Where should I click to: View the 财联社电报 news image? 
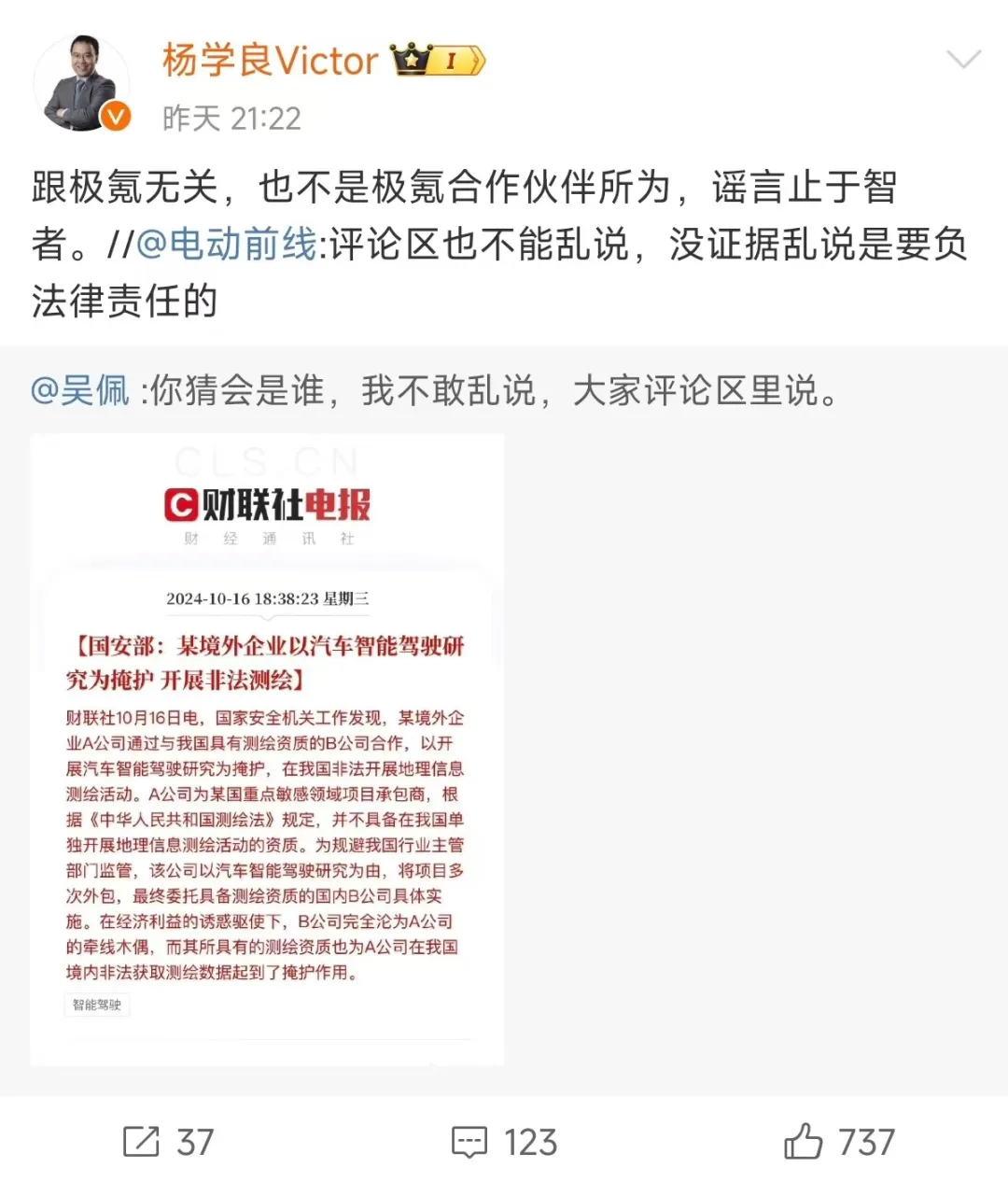tap(267, 750)
